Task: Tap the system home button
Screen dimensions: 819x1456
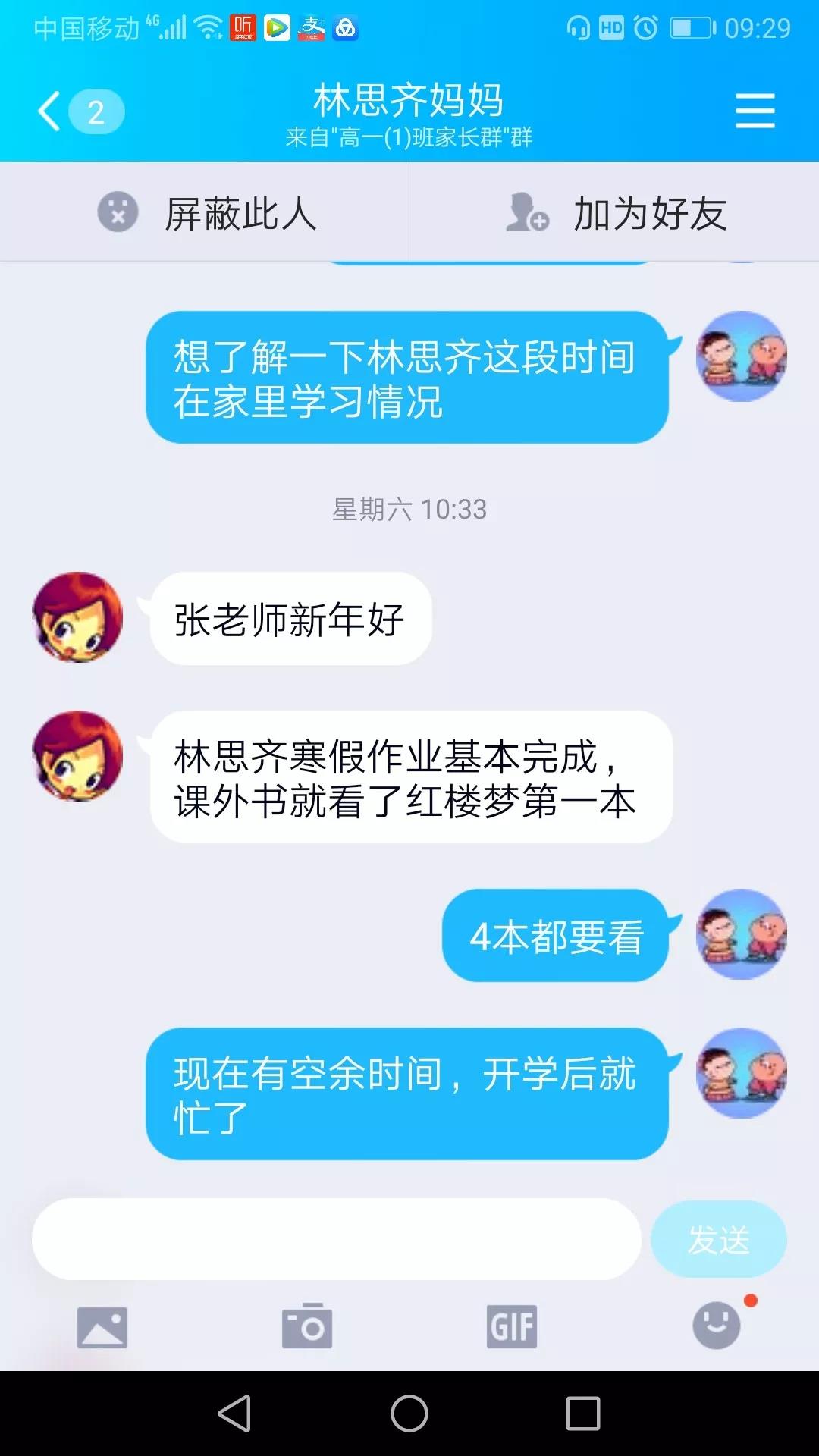Action: 409,1414
